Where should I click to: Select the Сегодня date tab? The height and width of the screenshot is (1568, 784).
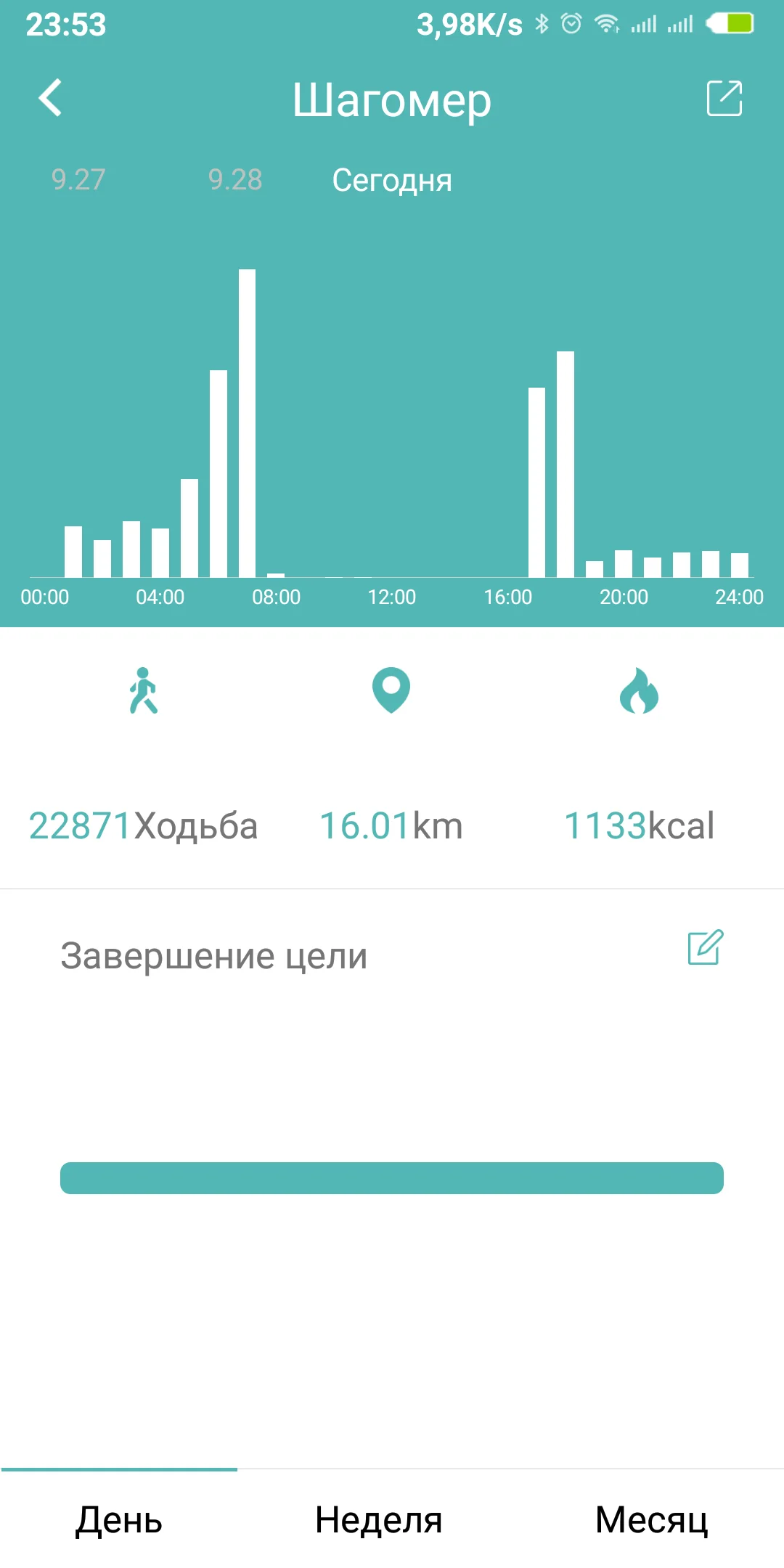pos(392,180)
